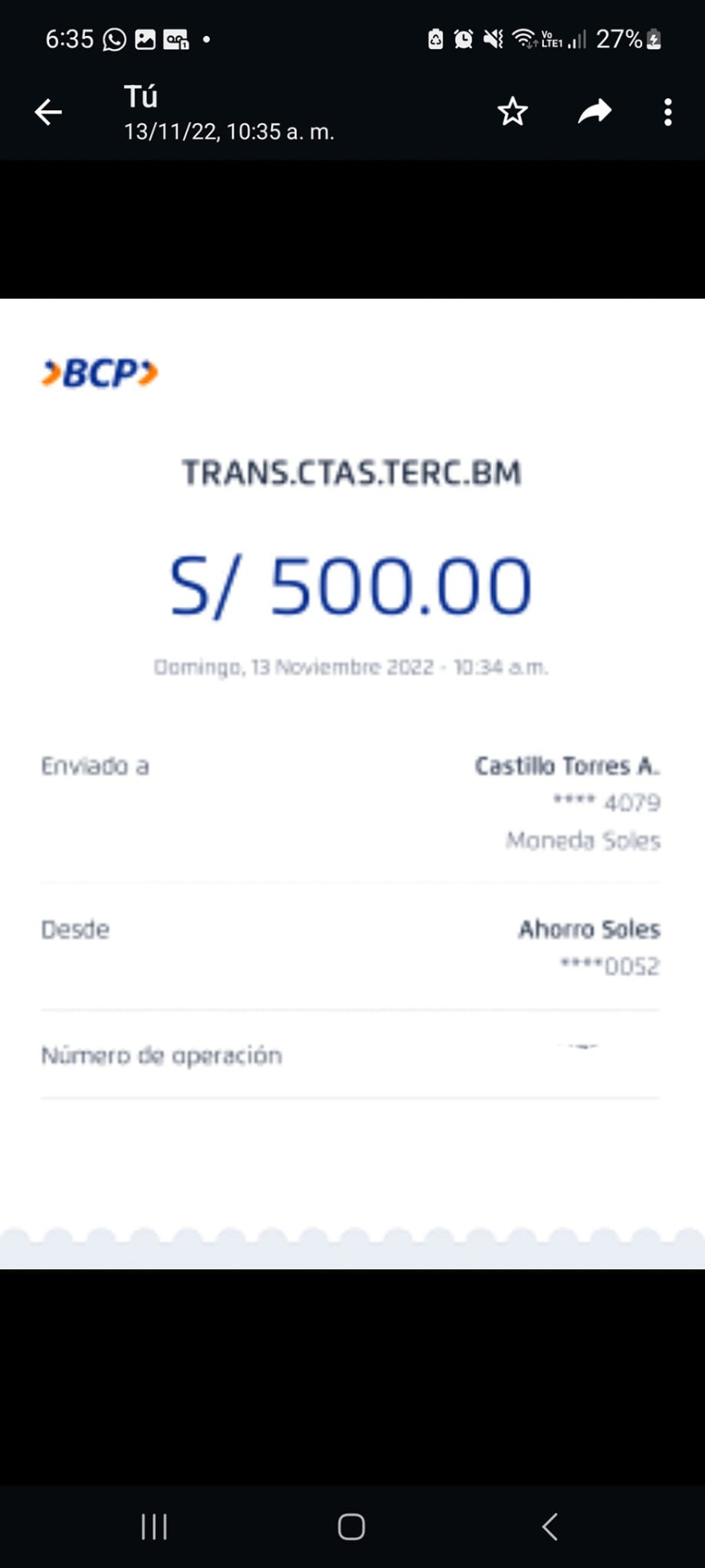Go back using the top arrow
Screen dimensions: 705x1568
(48, 112)
